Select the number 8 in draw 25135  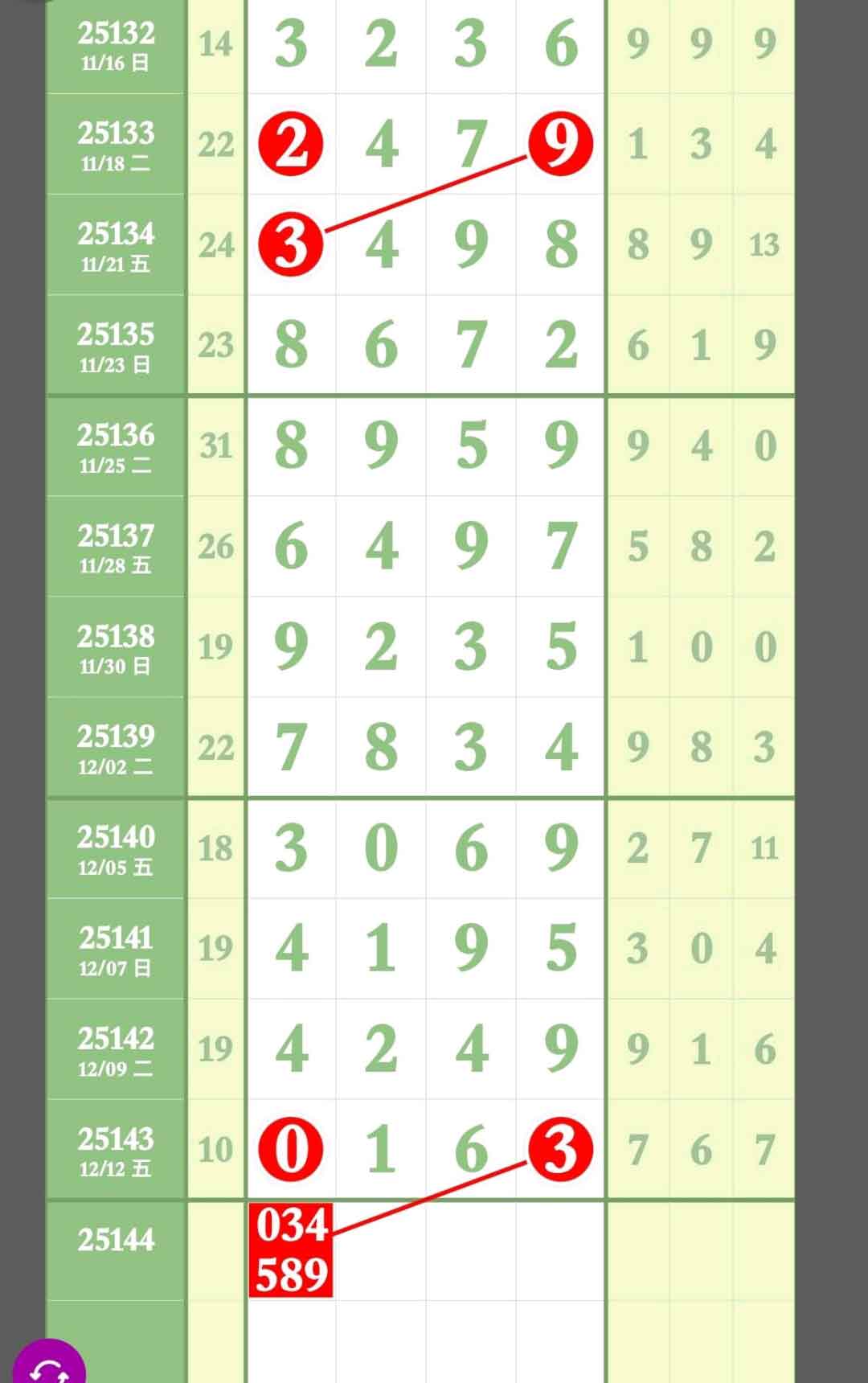click(x=291, y=347)
